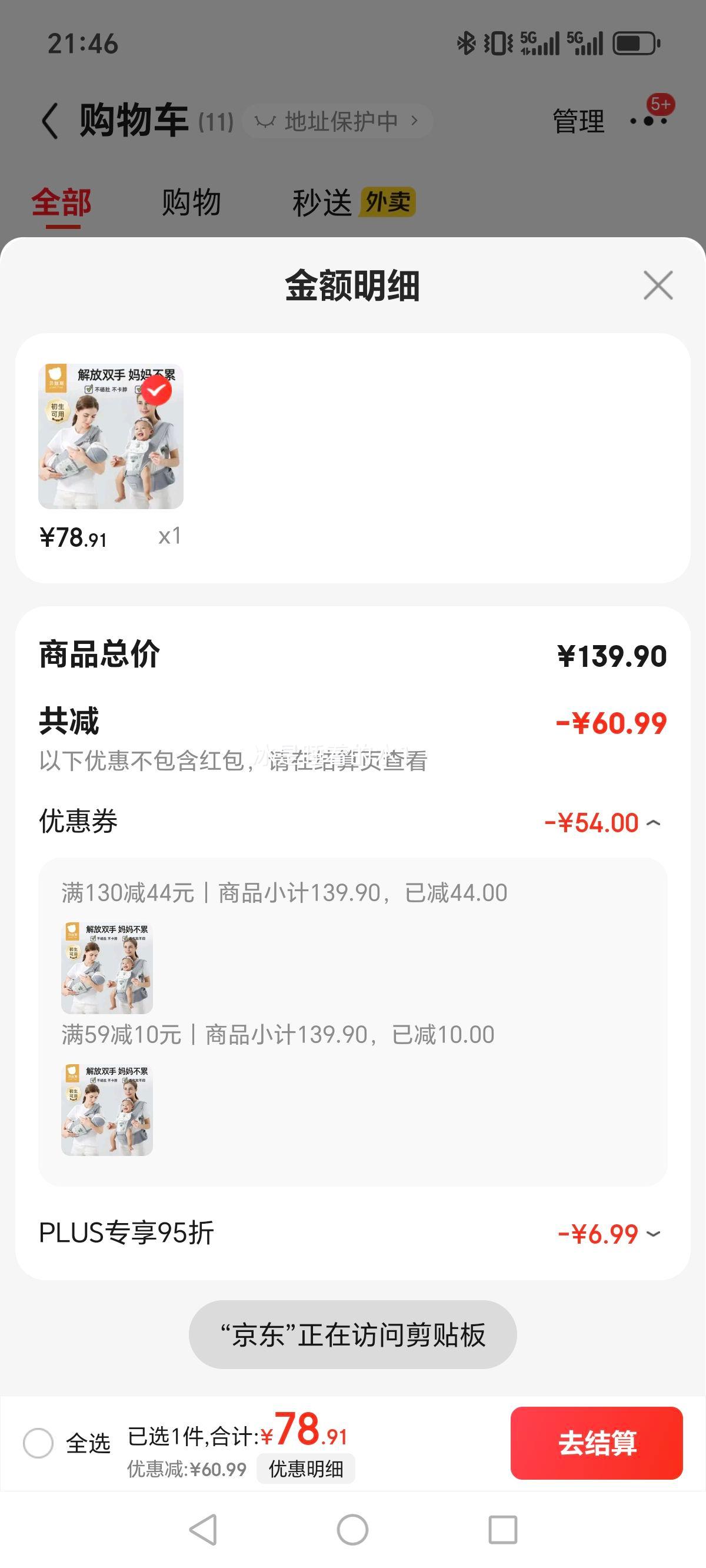Screen dimensions: 706x1568
Task: Open 管理 to manage the cart
Action: pos(578,121)
